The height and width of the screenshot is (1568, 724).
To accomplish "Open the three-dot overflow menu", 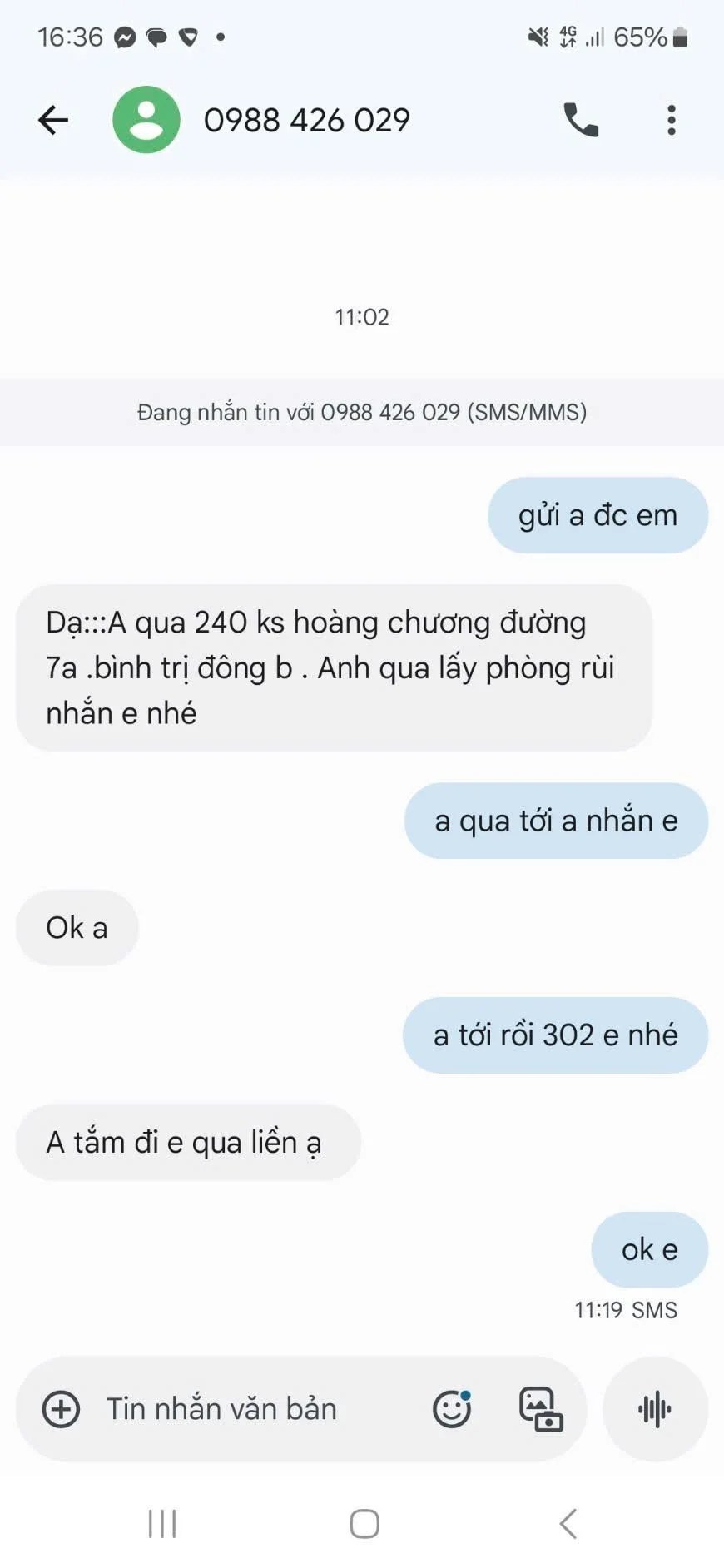I will pos(671,120).
